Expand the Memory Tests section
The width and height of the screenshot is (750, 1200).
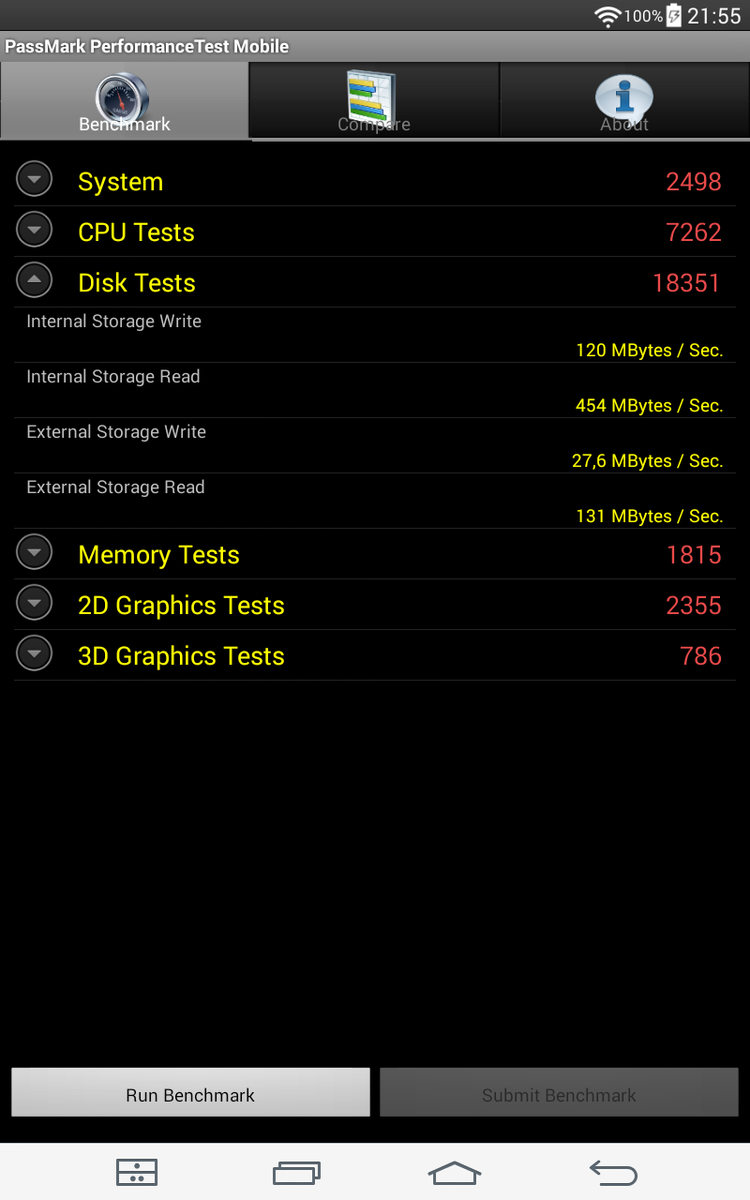pos(34,554)
